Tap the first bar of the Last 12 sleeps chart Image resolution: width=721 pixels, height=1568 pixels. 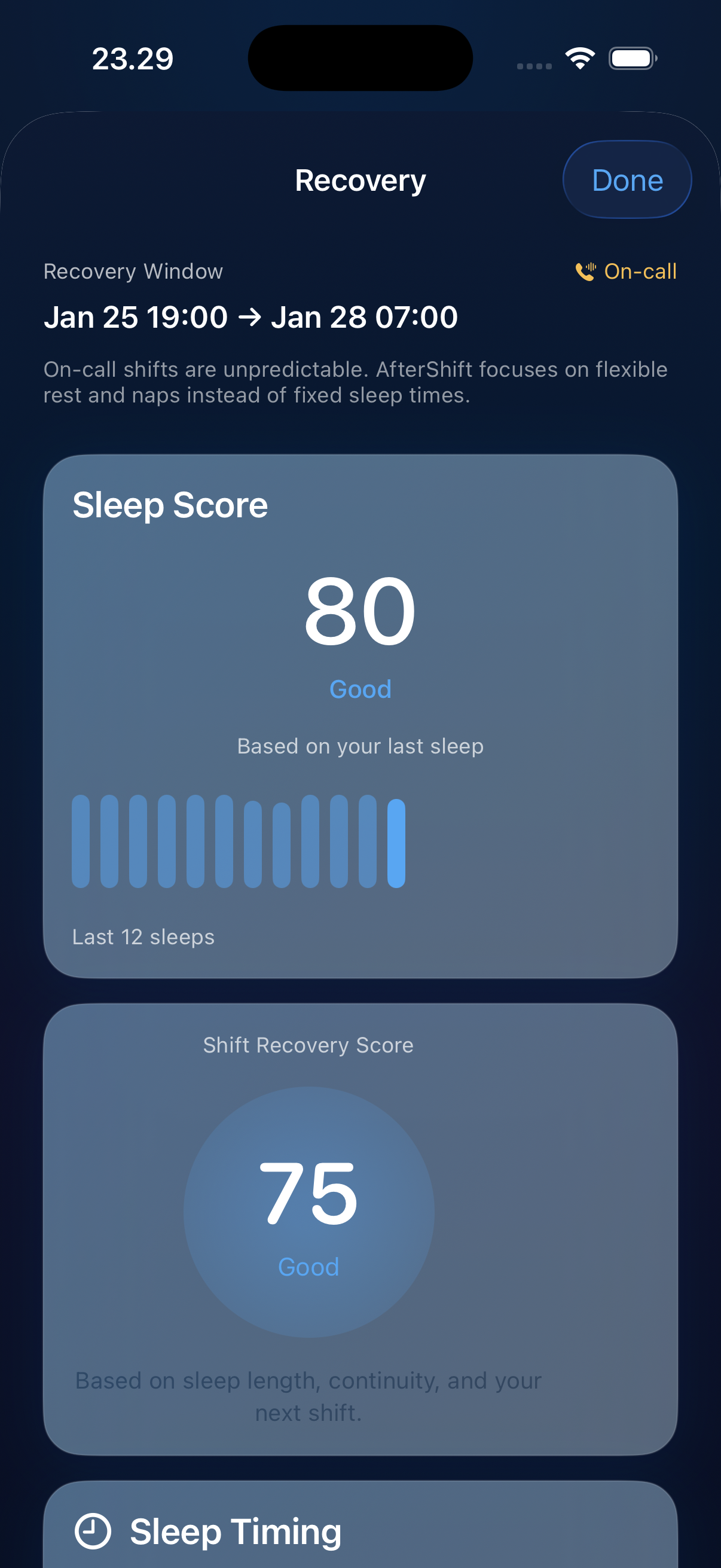coord(81,842)
